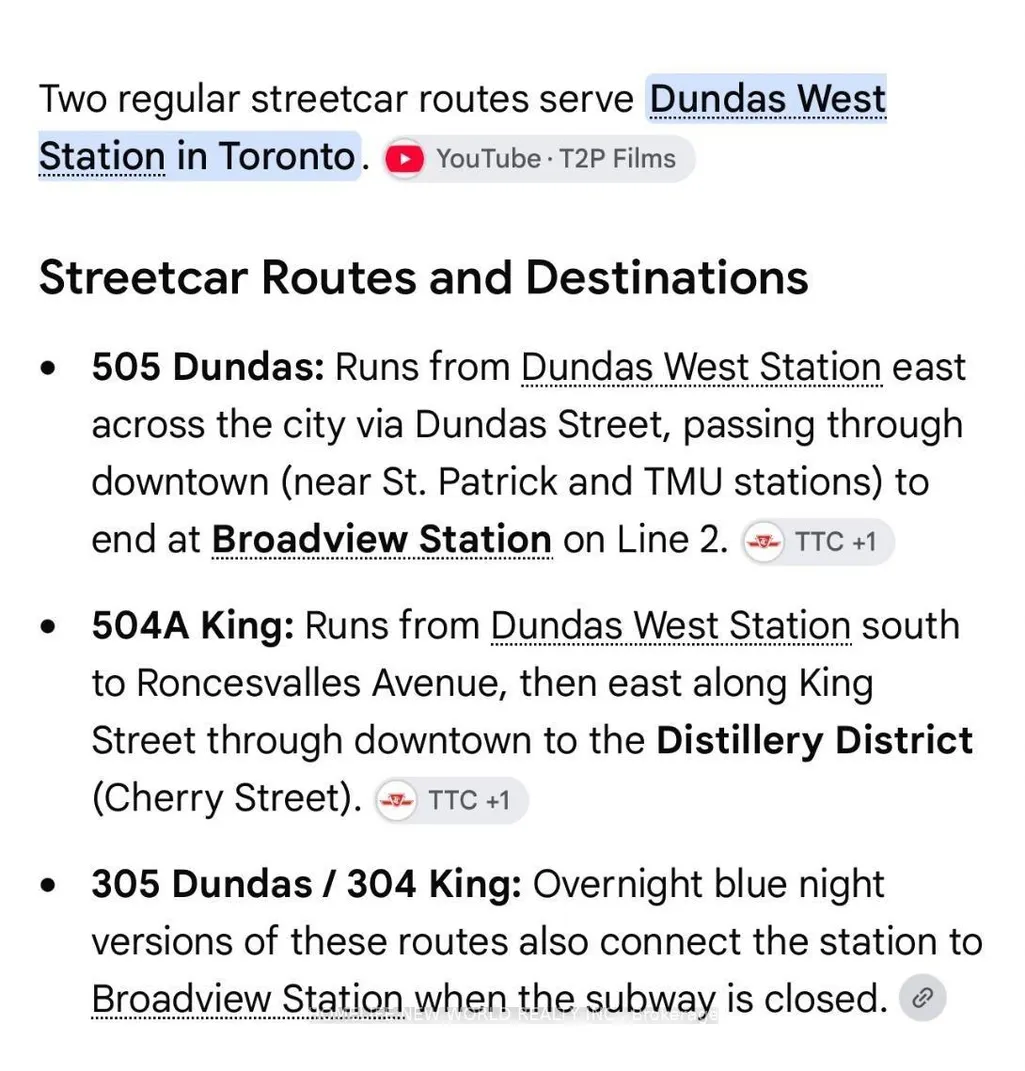Tap Dundas West Station link in 504A King item
Screen dimensions: 1025x1071
[x=671, y=626]
